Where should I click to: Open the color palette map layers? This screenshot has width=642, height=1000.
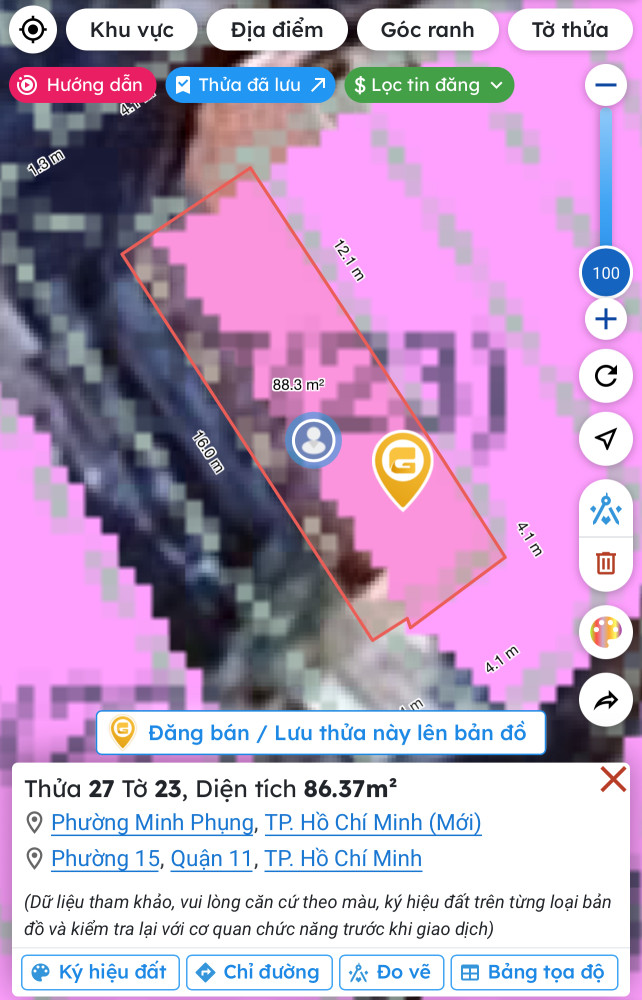pyautogui.click(x=605, y=632)
